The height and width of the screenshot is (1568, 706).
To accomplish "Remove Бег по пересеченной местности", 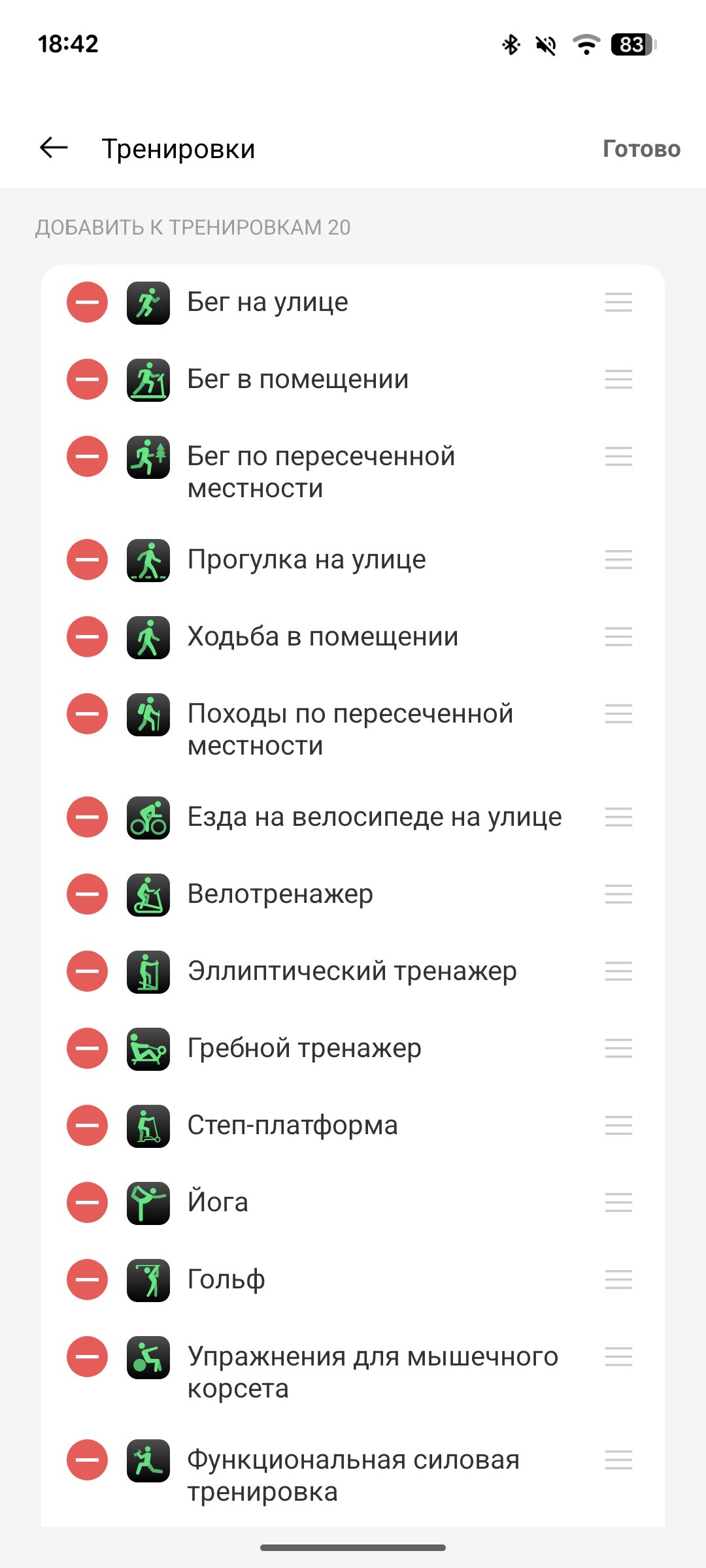I will 87,457.
